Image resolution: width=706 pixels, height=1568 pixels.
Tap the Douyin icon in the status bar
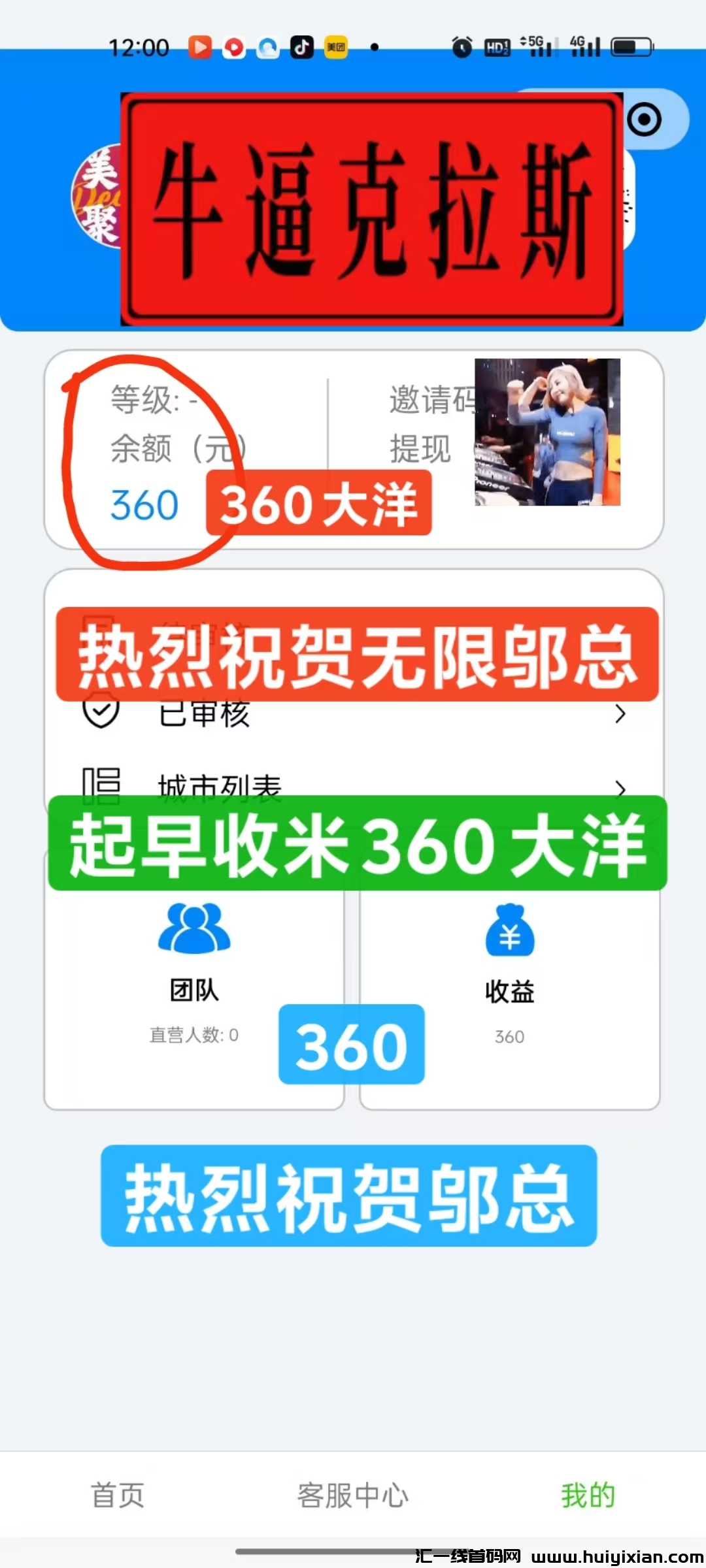tap(301, 47)
